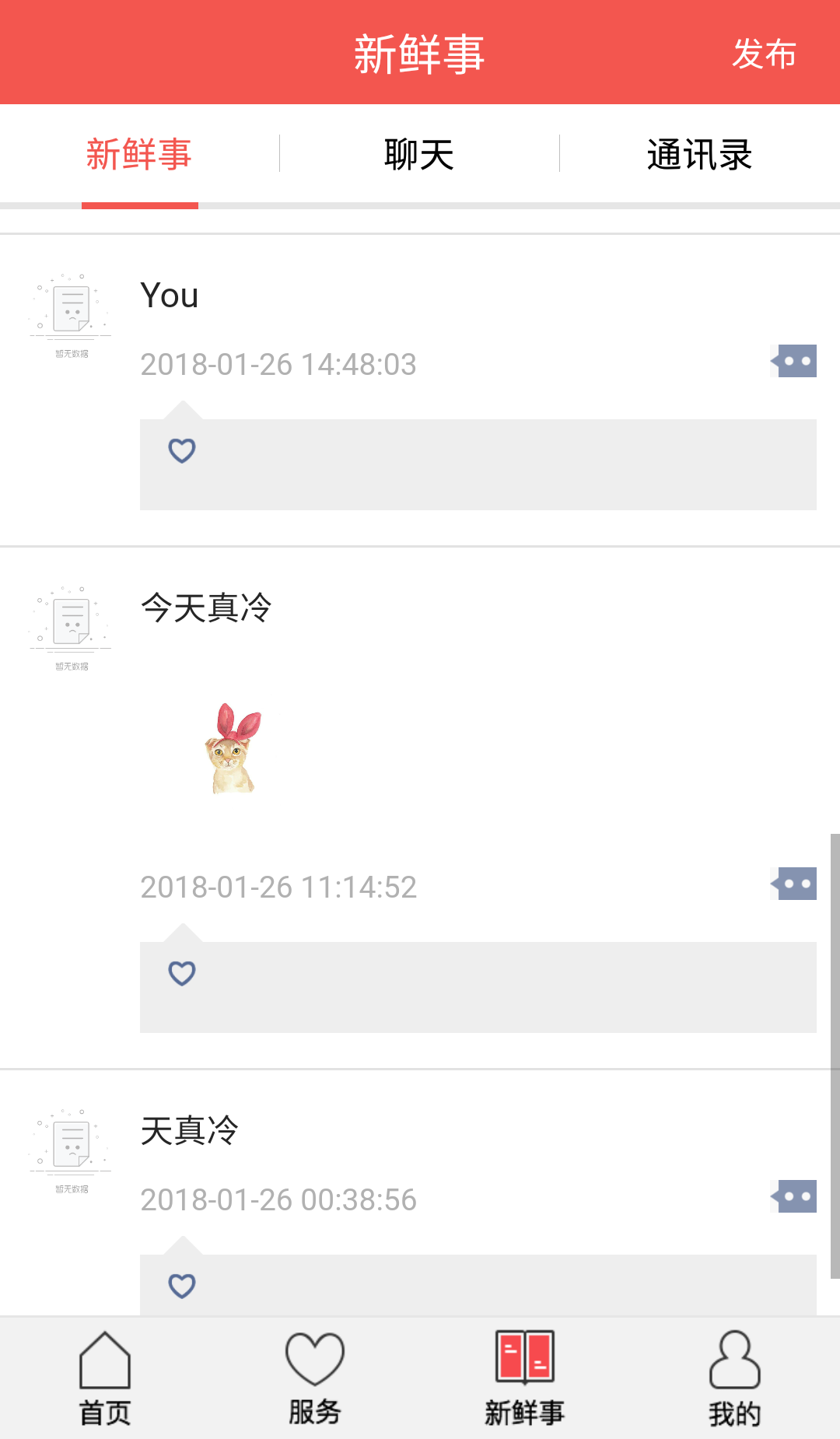The image size is (840, 1439).
Task: Like the 天真冷 post
Action: tap(182, 1286)
